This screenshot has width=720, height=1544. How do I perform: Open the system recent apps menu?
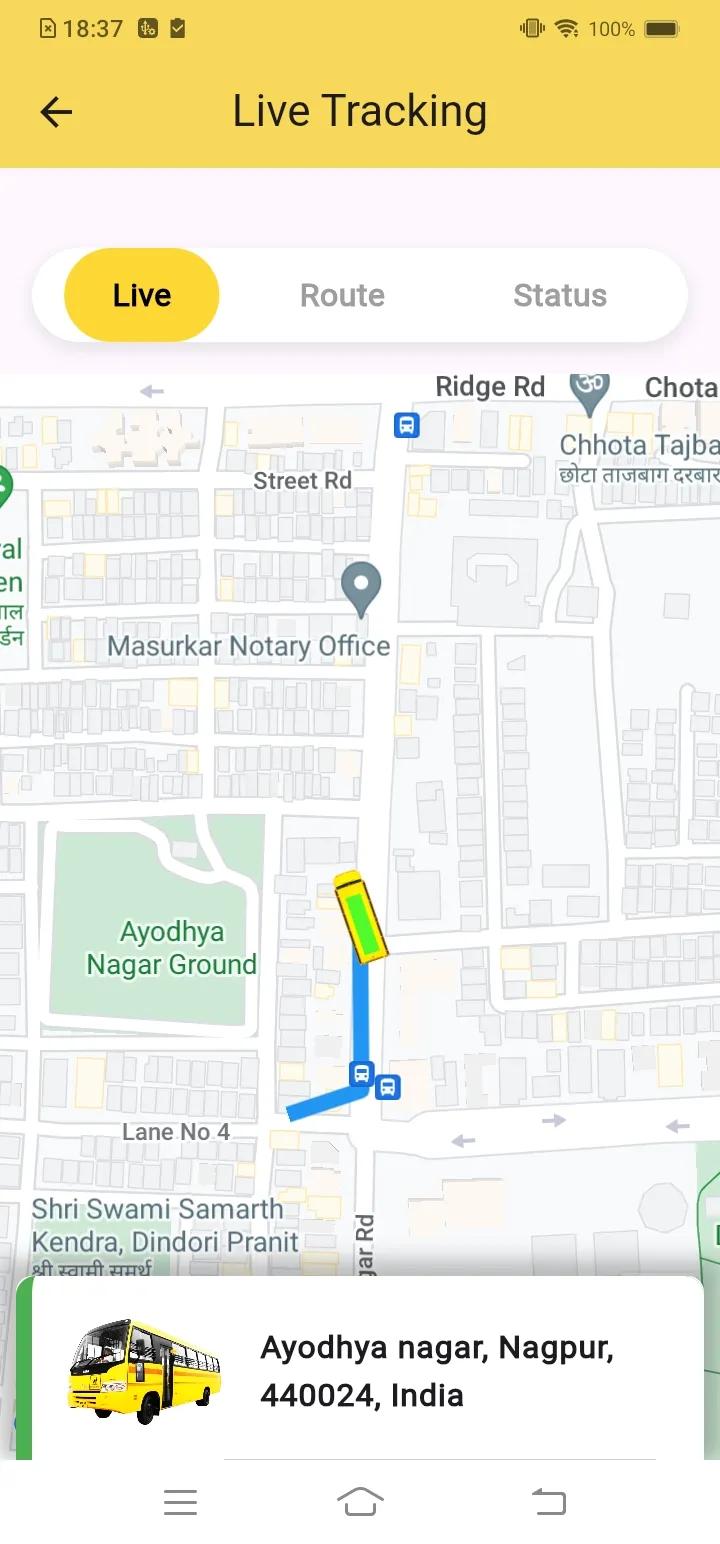click(180, 1501)
